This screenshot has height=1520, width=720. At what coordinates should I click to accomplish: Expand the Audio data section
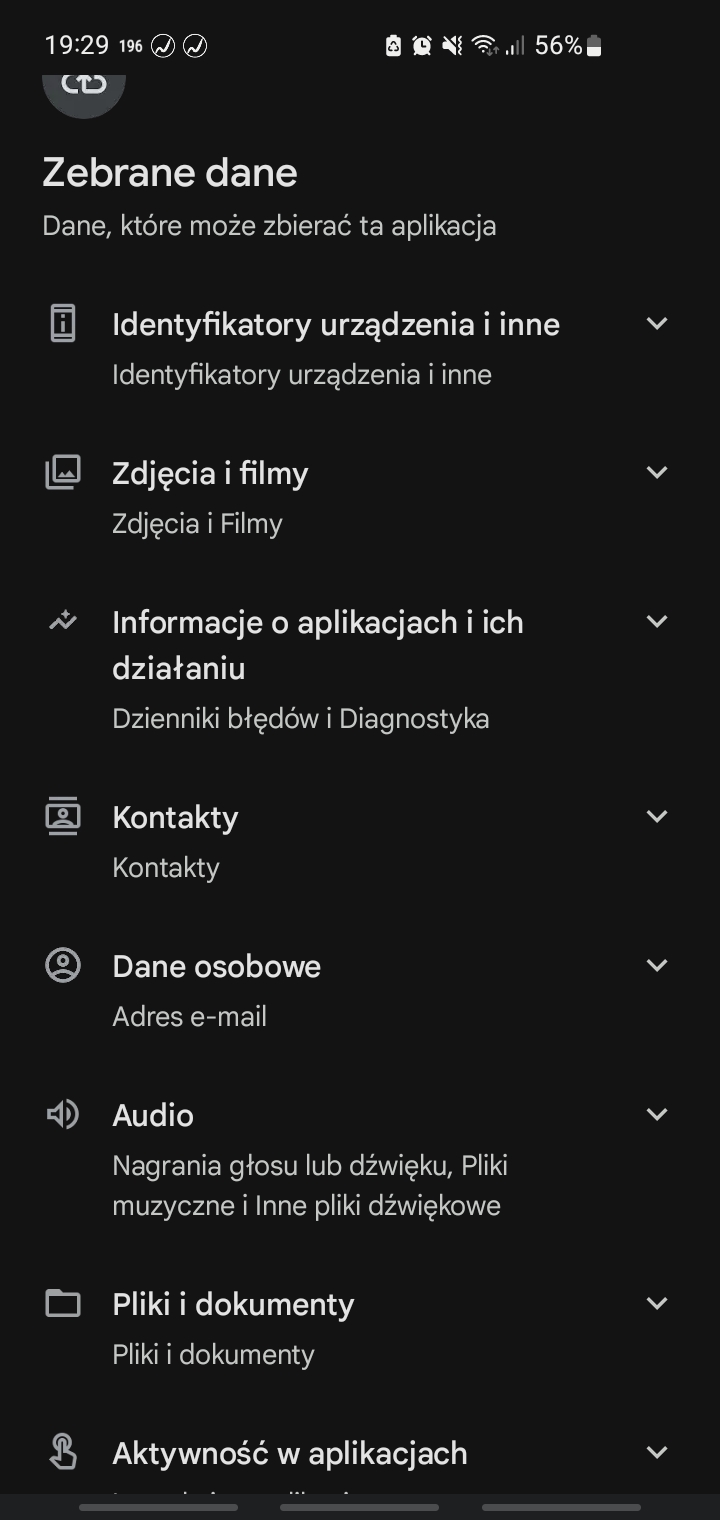[x=656, y=1115]
